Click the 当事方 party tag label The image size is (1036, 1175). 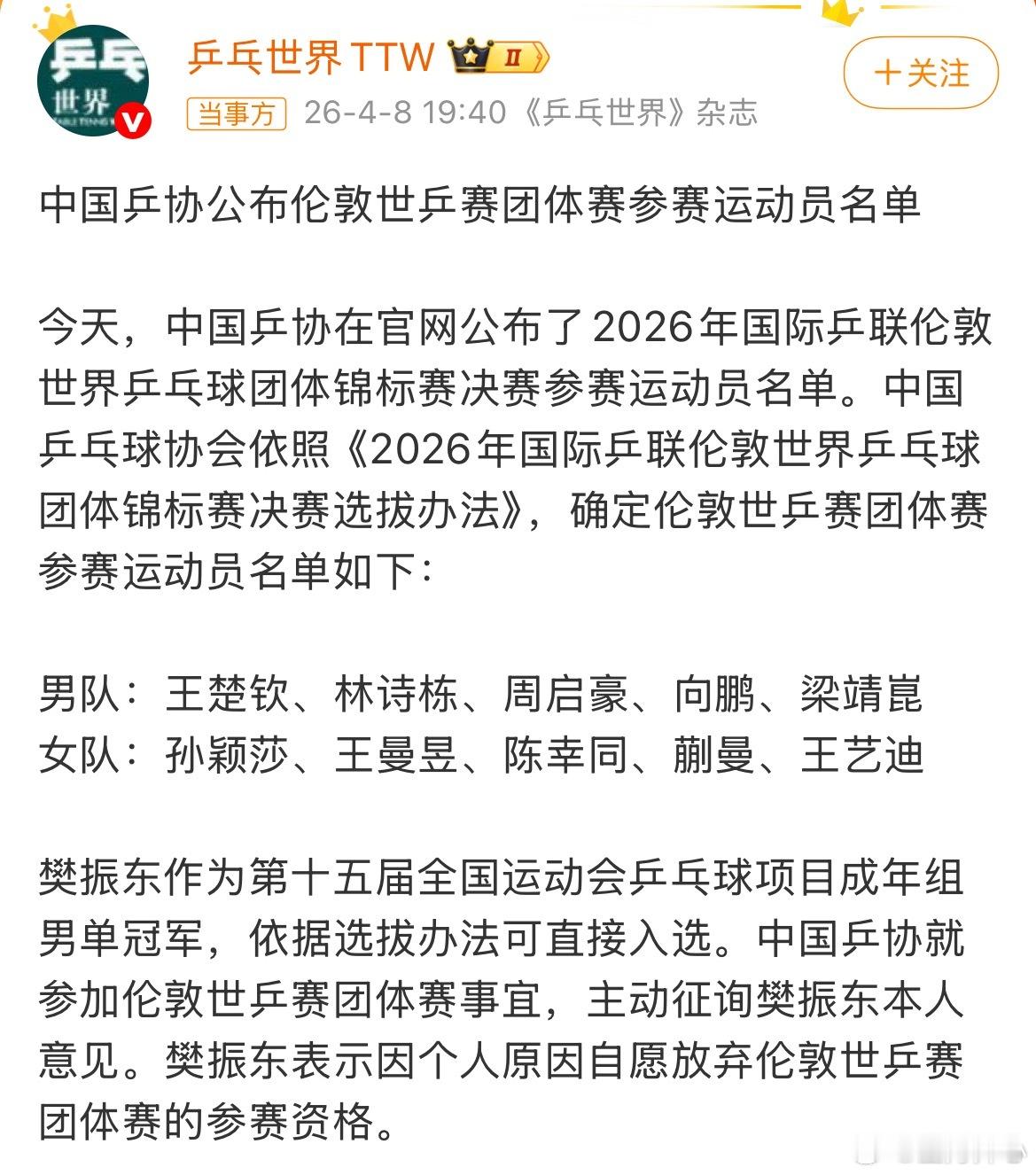point(238,113)
